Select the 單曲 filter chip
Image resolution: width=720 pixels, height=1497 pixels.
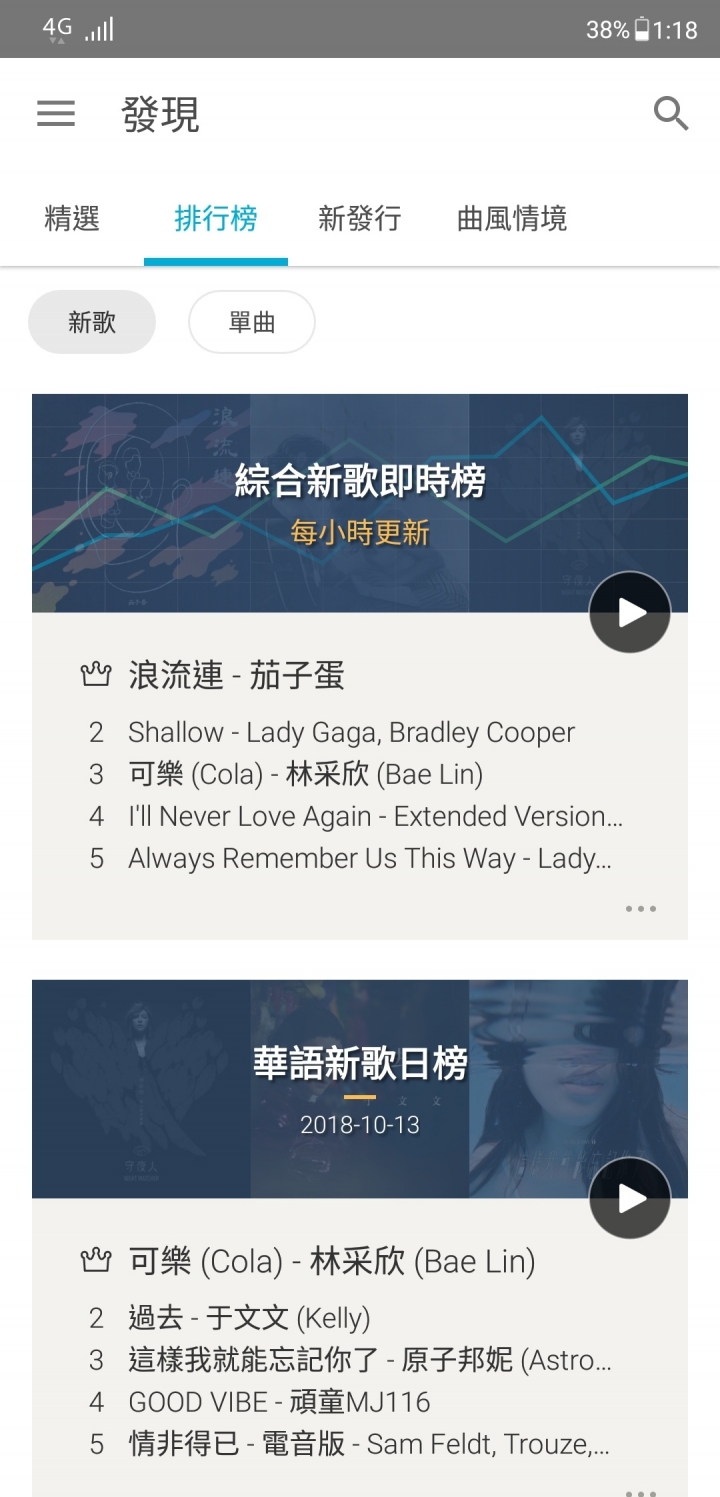coord(251,321)
